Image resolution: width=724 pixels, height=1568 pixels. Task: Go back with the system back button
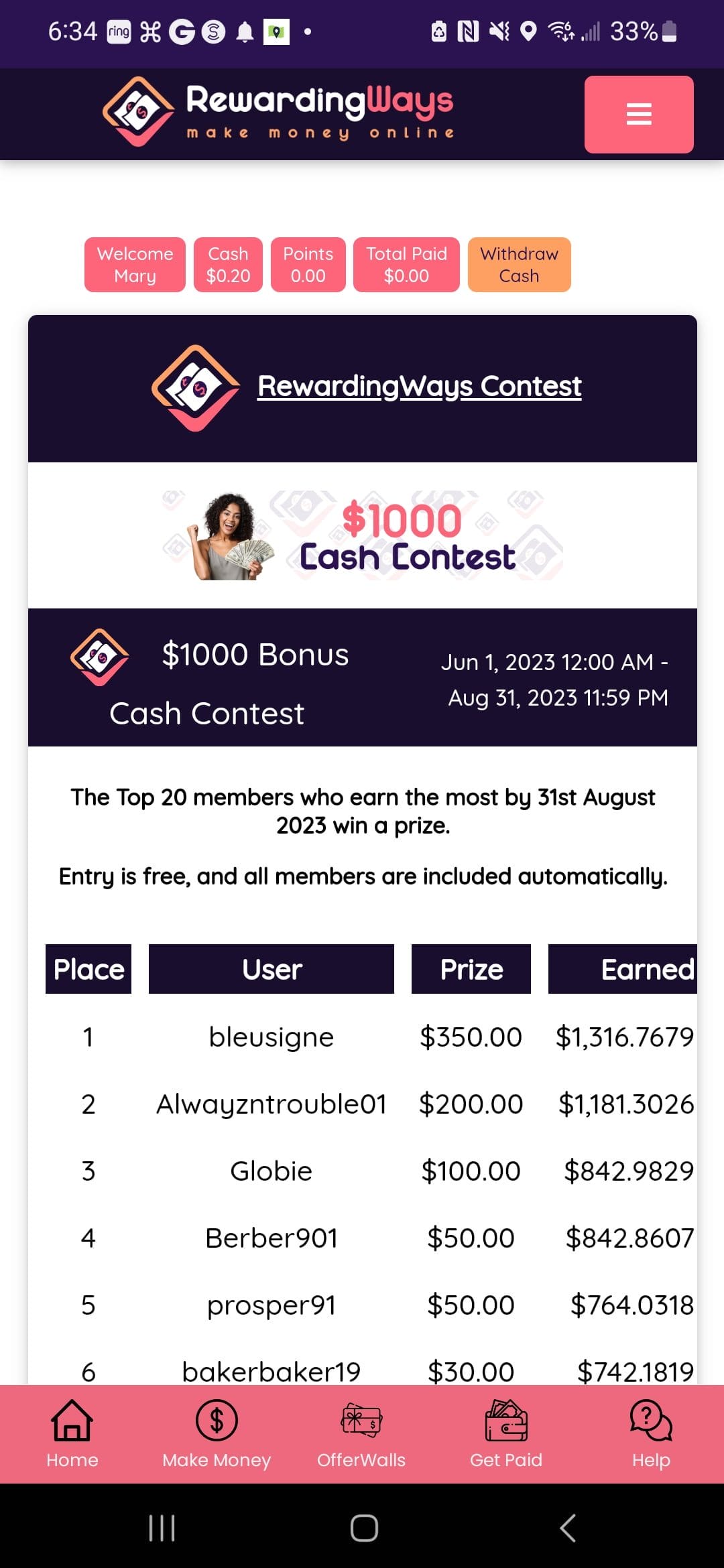point(567,1528)
